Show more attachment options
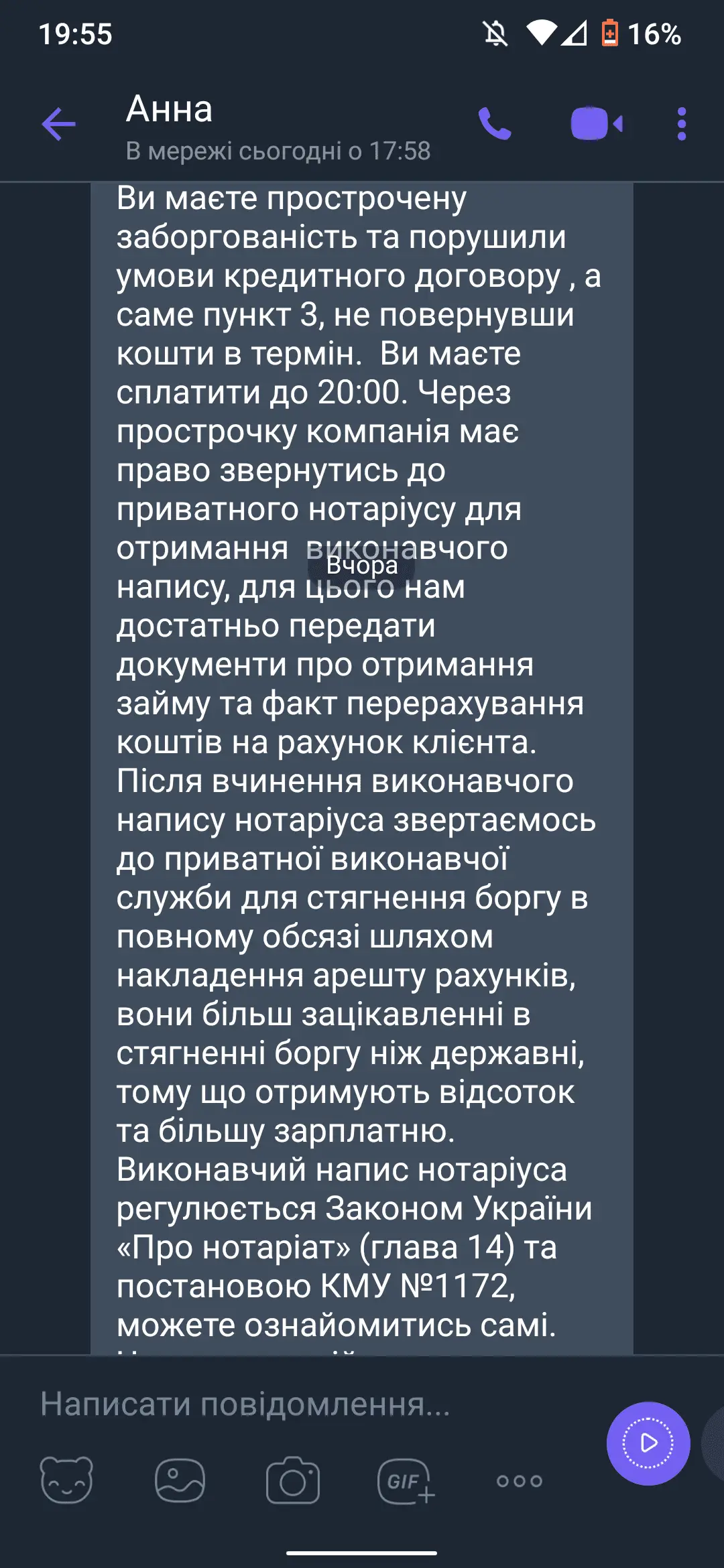The height and width of the screenshot is (1568, 724). tap(519, 1481)
